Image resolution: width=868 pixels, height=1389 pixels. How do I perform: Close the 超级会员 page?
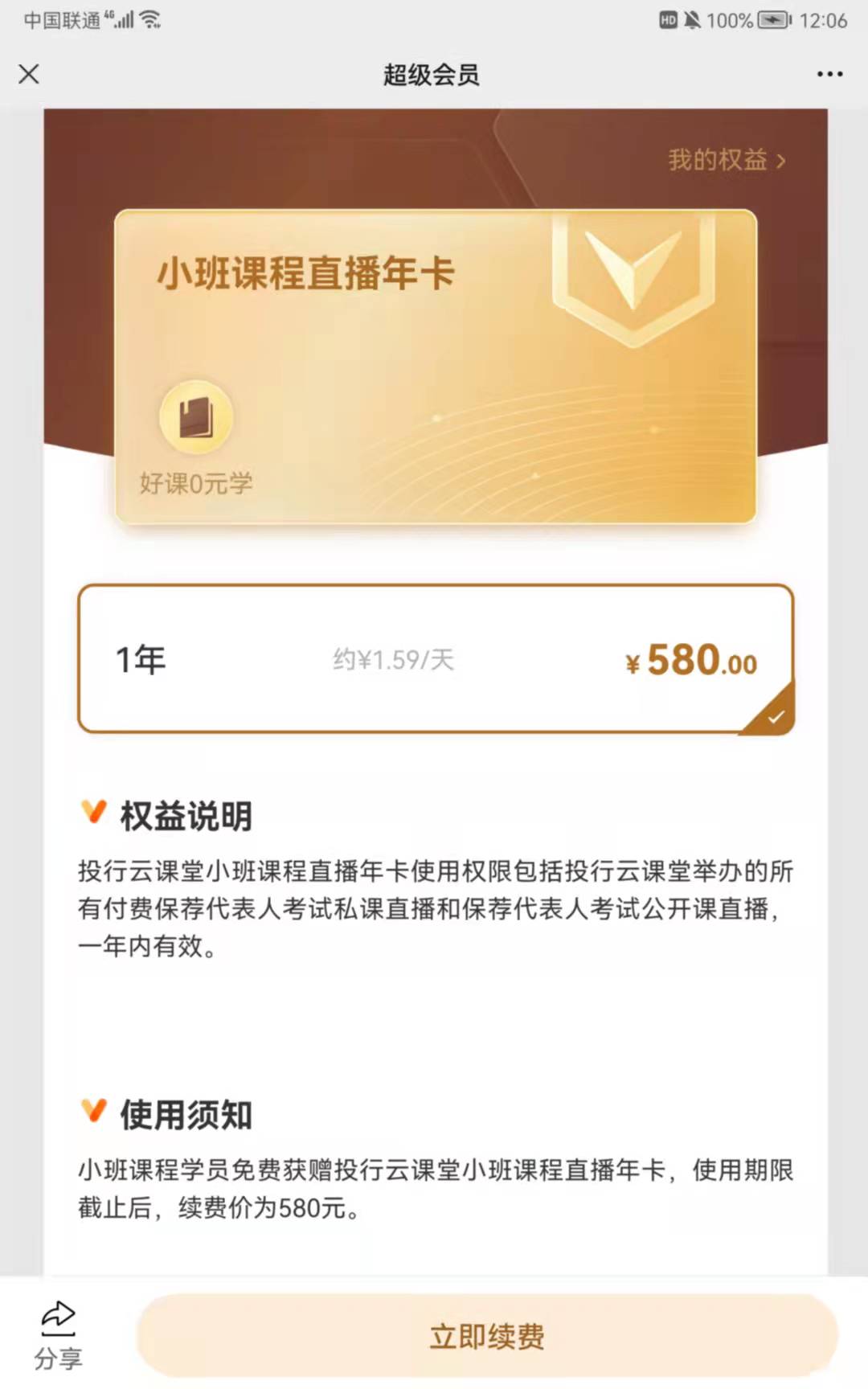(29, 74)
